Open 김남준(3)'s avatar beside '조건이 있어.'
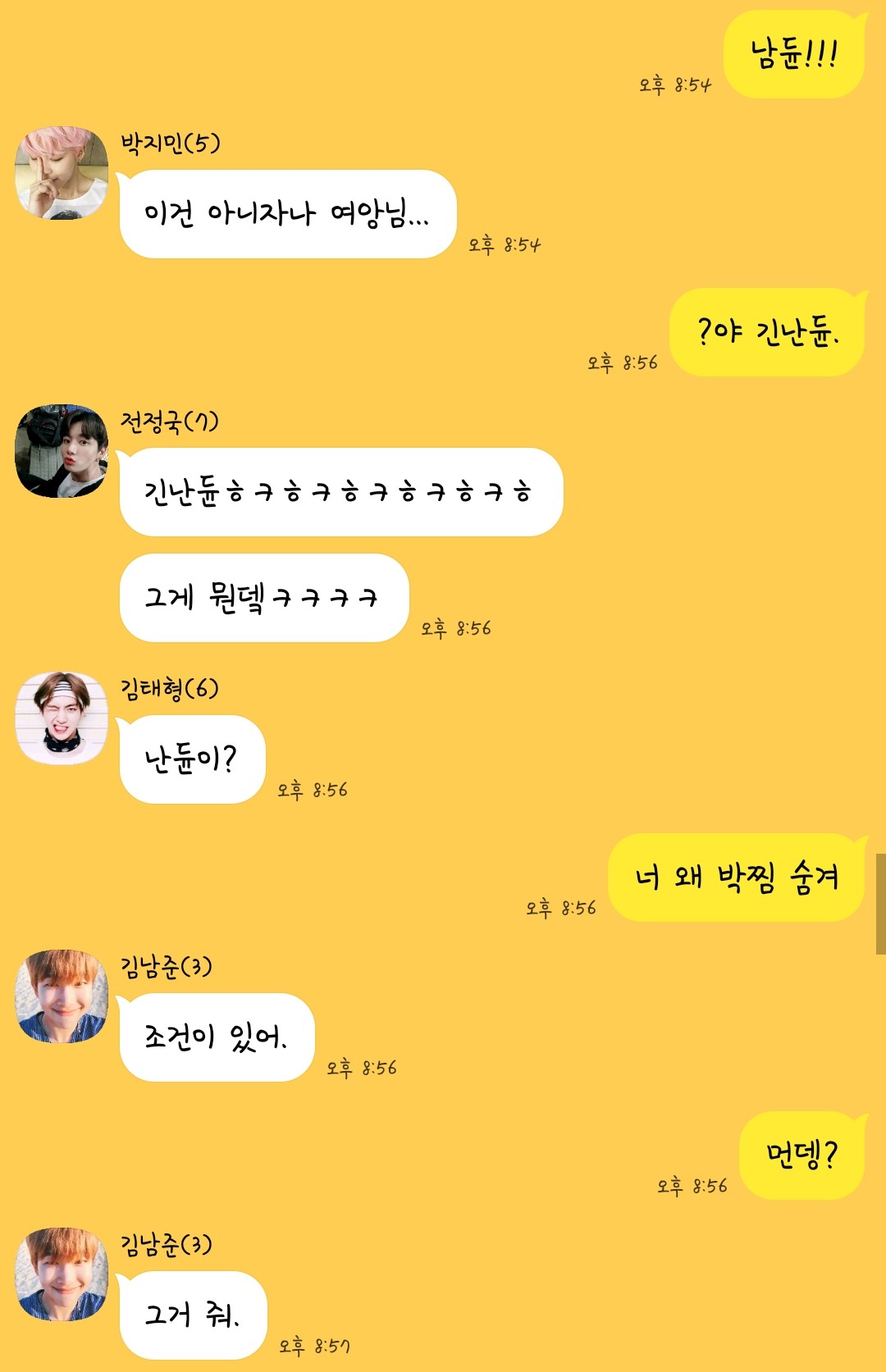Image resolution: width=886 pixels, height=1372 pixels. (x=62, y=996)
